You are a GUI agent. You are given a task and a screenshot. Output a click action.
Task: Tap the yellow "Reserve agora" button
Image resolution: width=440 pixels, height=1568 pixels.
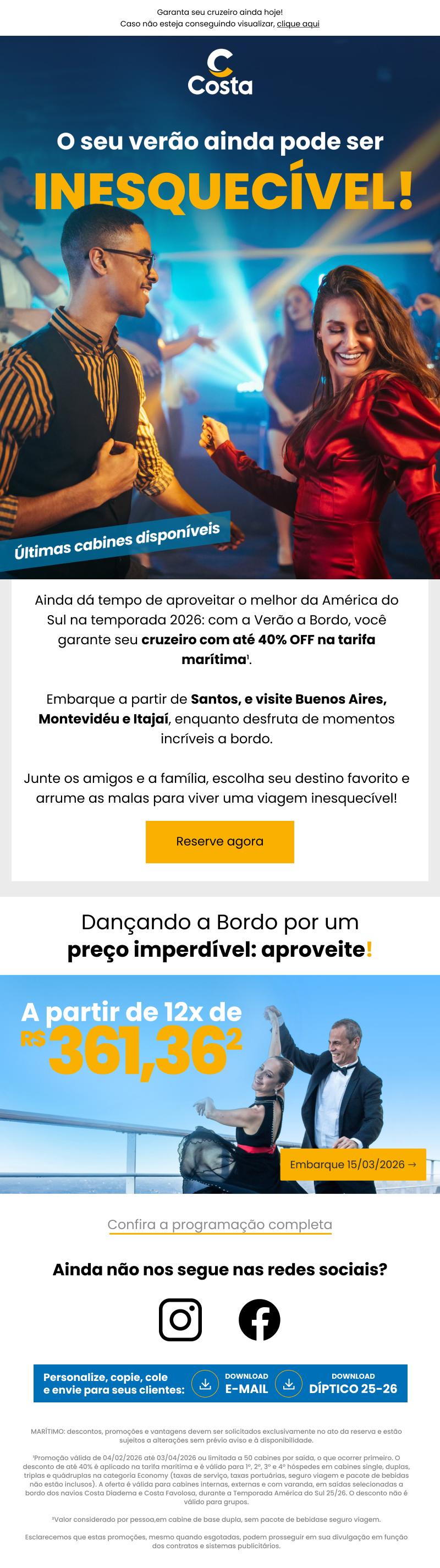click(219, 841)
